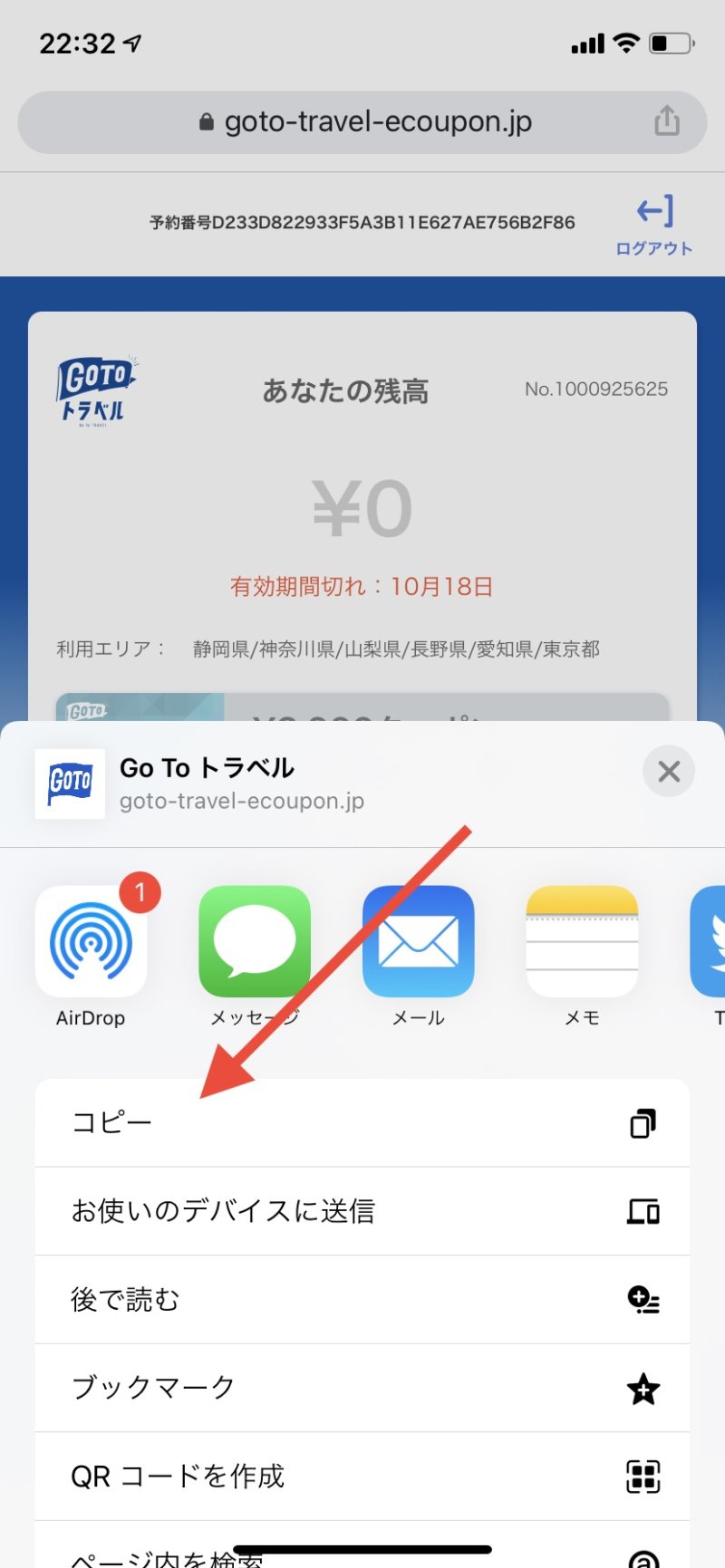
Task: Share via AirDrop
Action: [x=91, y=942]
